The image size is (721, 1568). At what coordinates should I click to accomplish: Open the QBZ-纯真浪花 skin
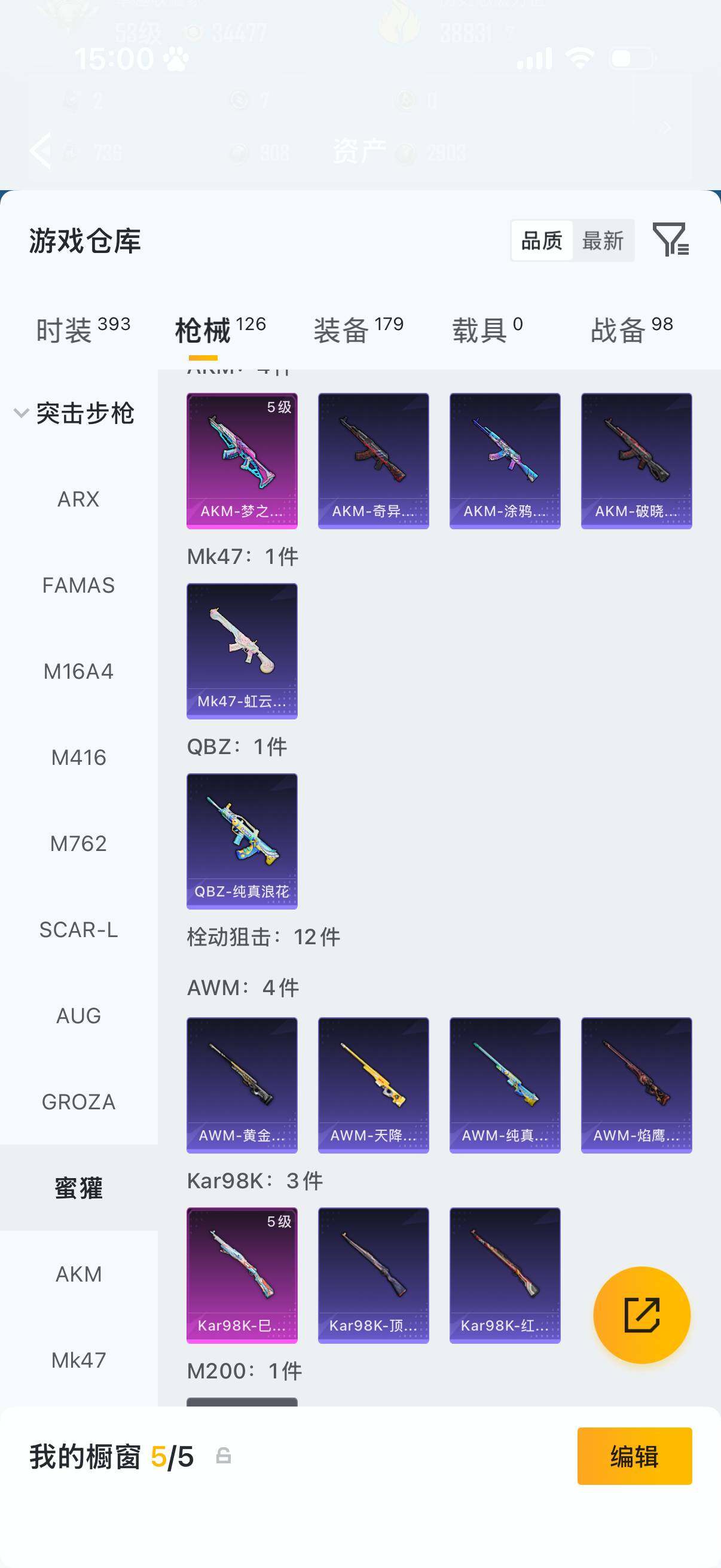(242, 841)
